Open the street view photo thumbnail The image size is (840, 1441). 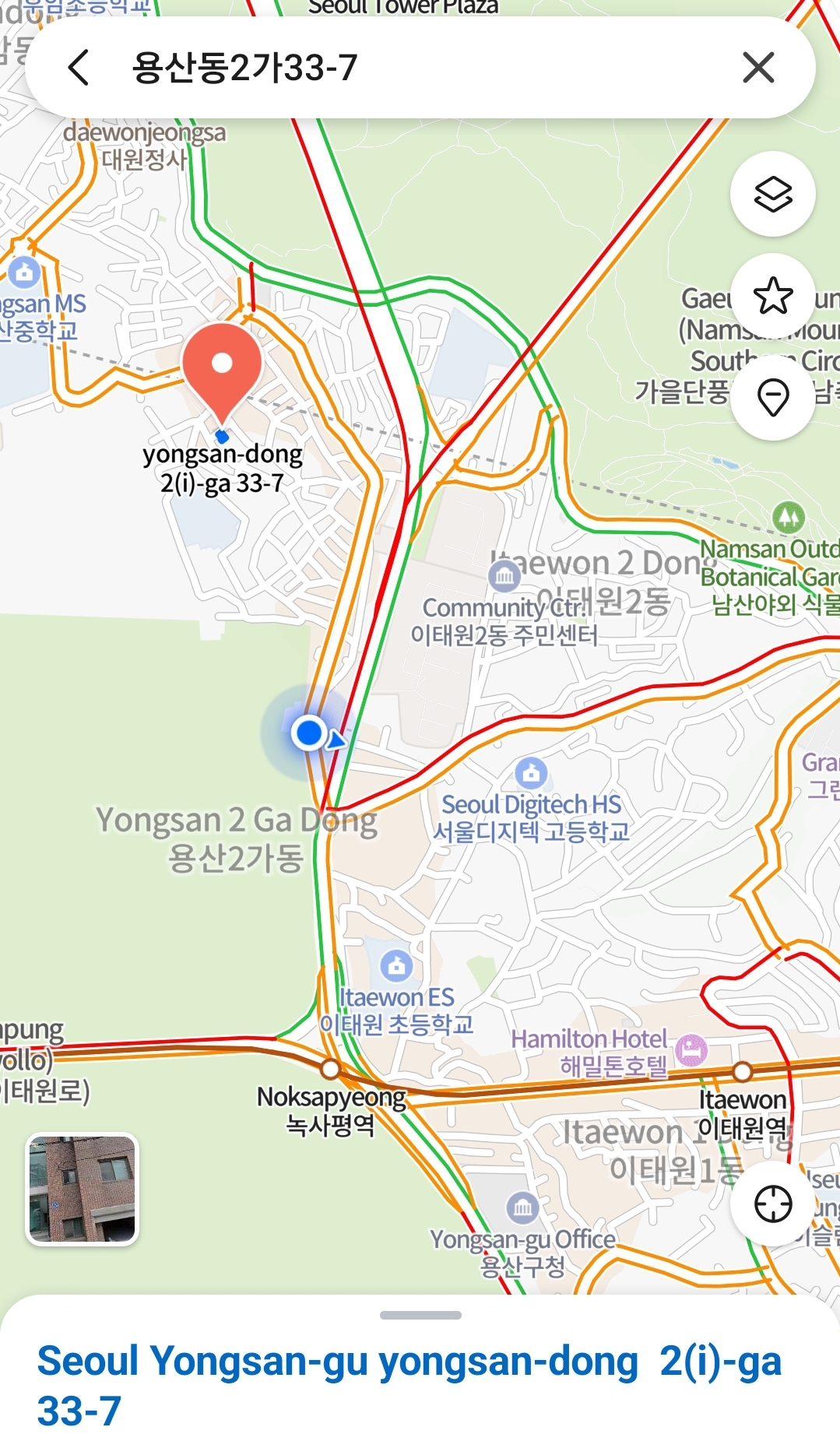[83, 1189]
